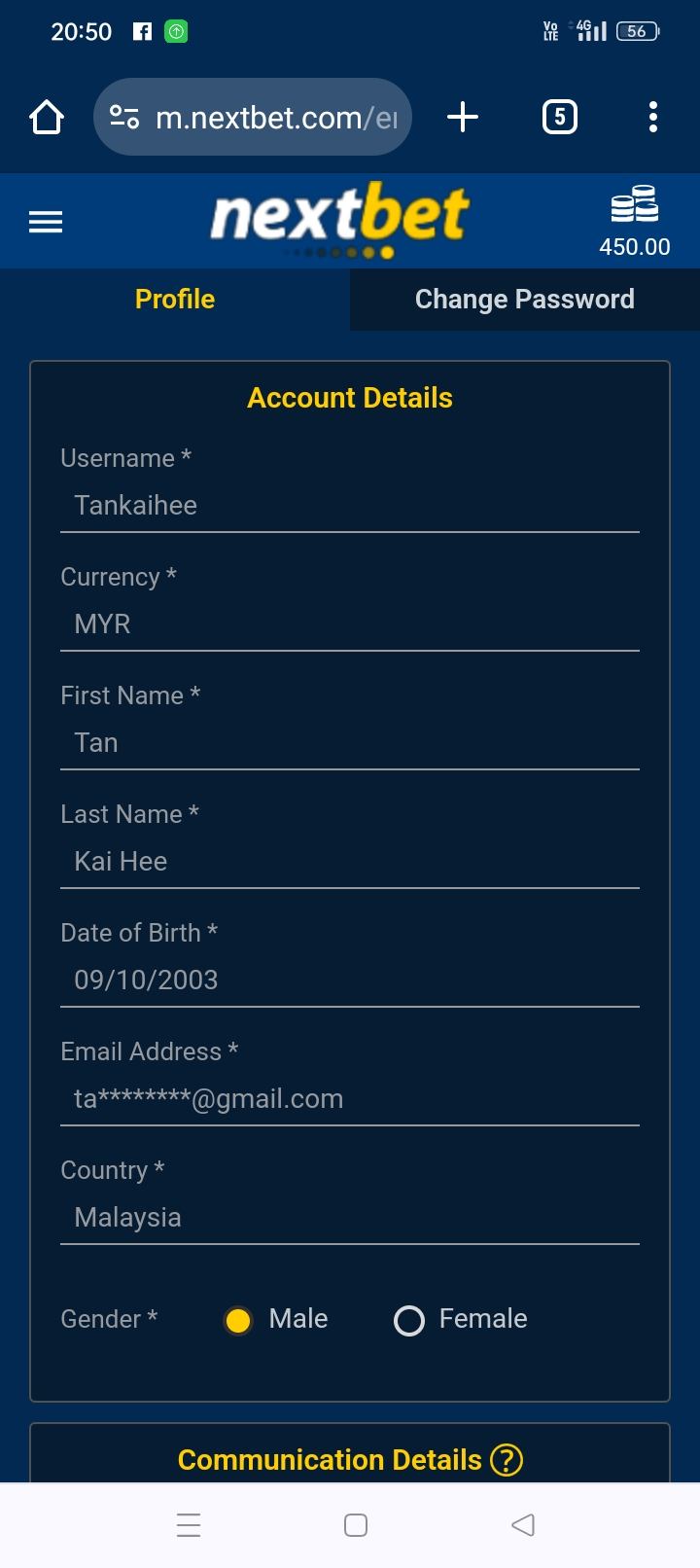Switch to the Change Password tab
The image size is (700, 1568).
(524, 300)
